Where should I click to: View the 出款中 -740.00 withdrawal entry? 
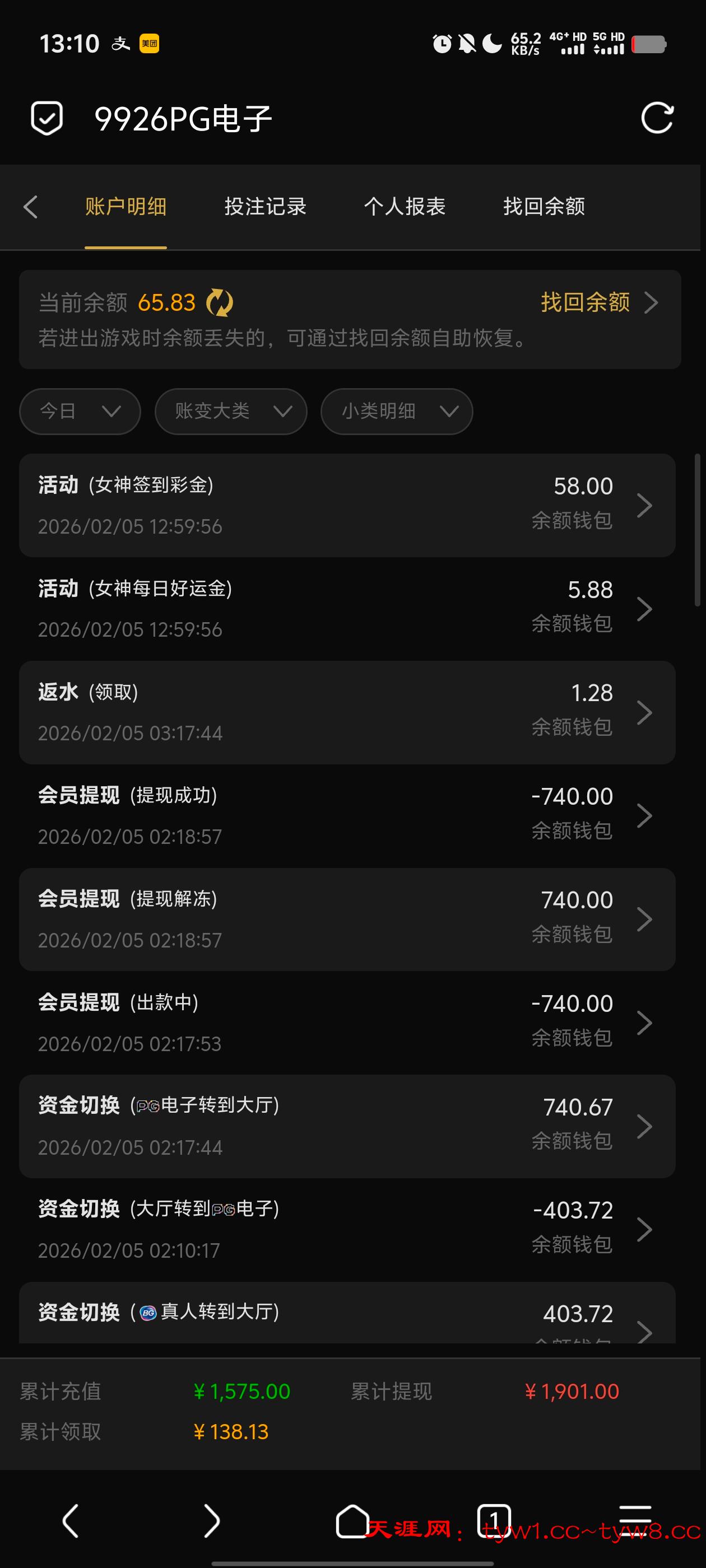pos(347,1023)
